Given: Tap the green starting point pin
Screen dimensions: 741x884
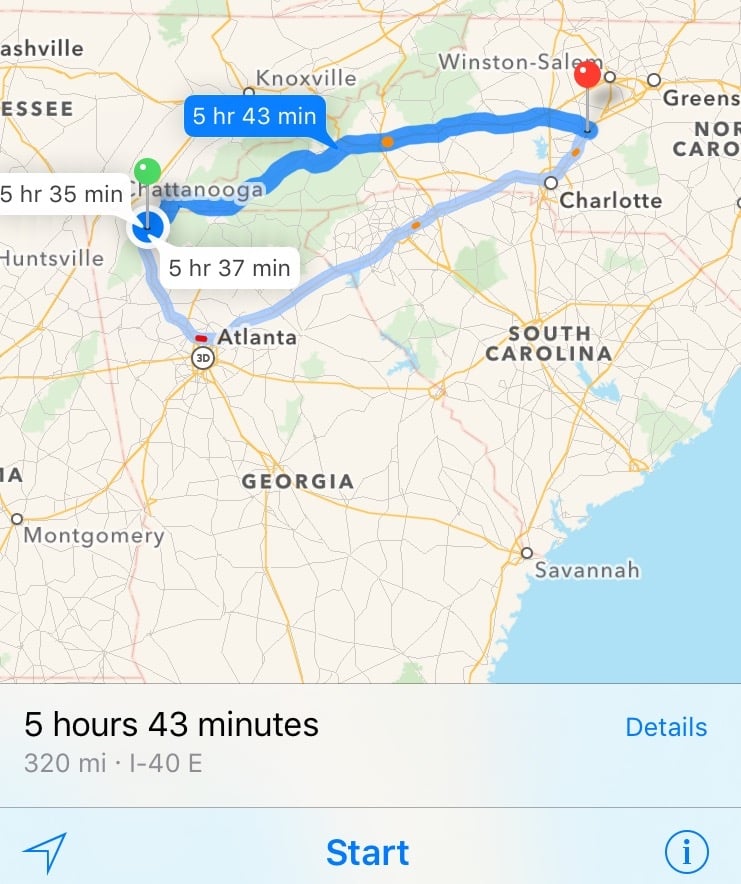Looking at the screenshot, I should point(148,170).
